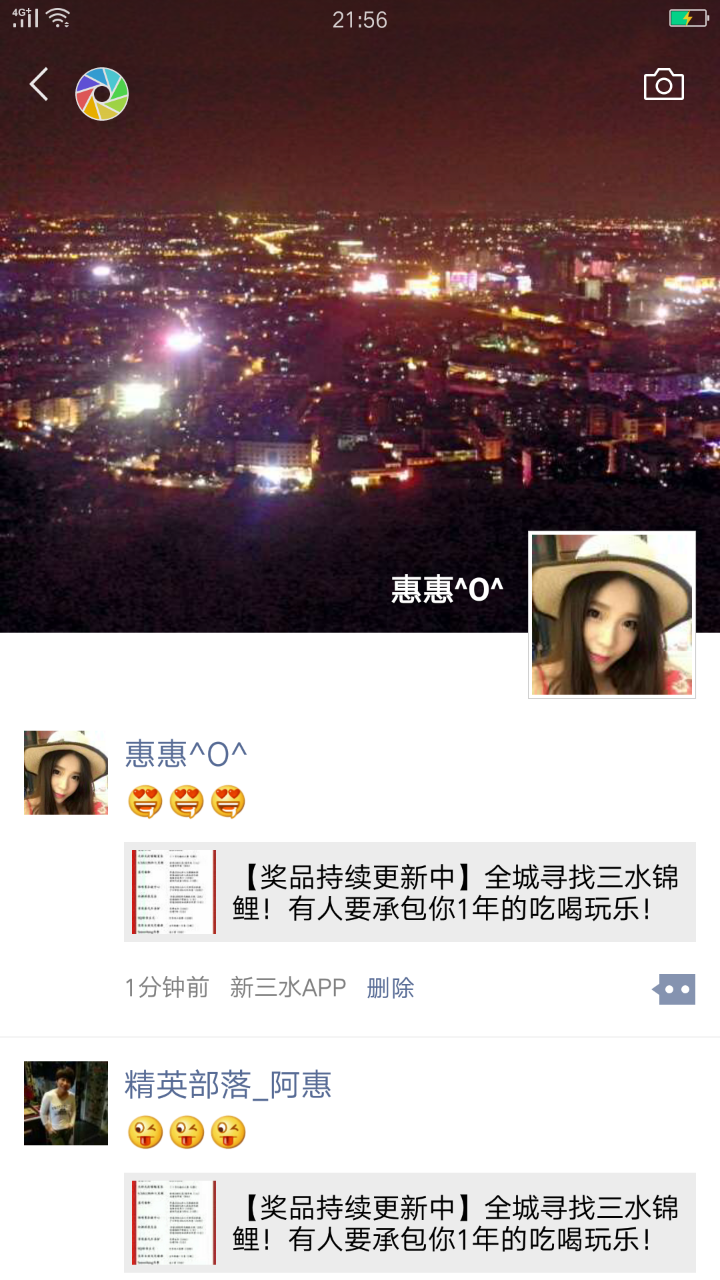Open 精英部落_阿惠's shared 奖品持续更新中 link card
The image size is (720, 1280).
[410, 1223]
